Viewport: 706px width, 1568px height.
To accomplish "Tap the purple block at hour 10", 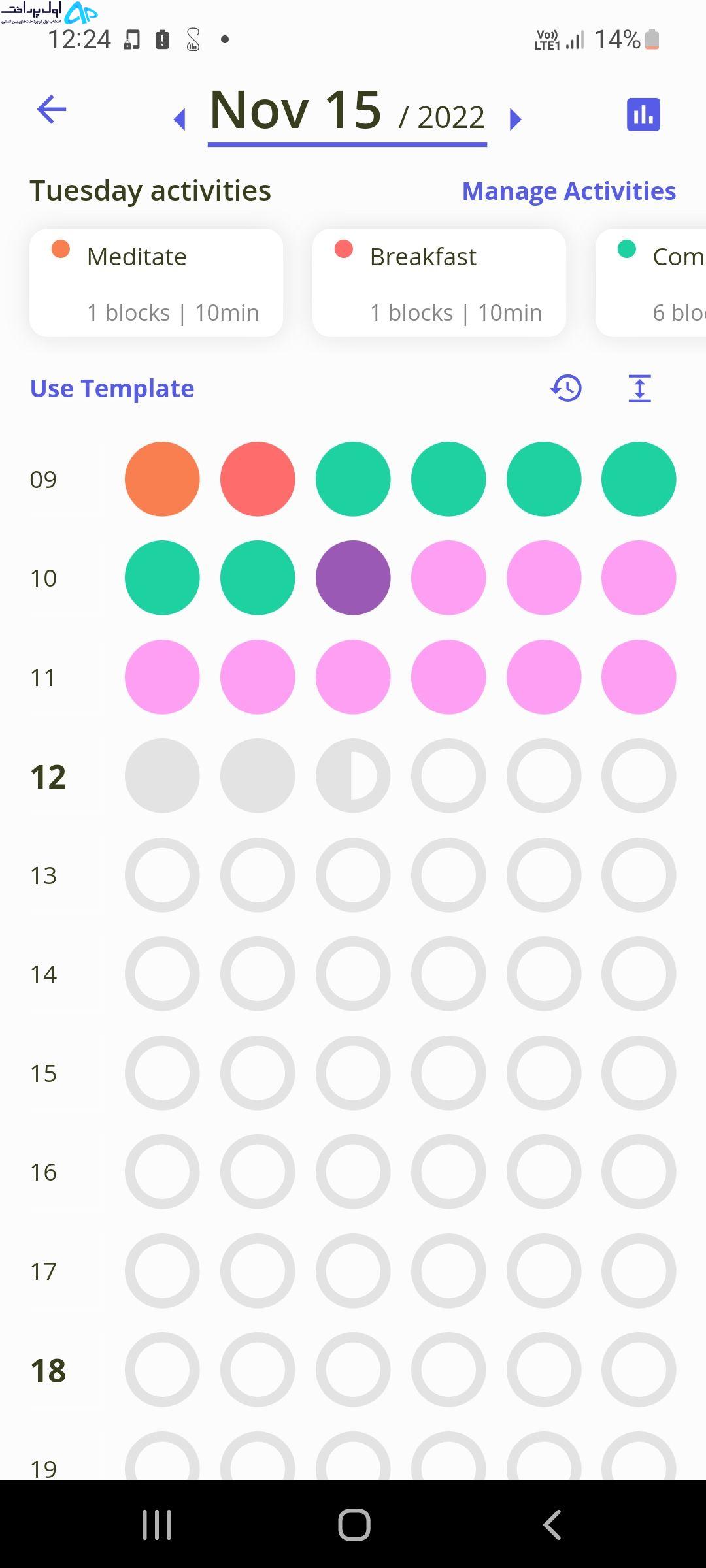I will (x=353, y=578).
